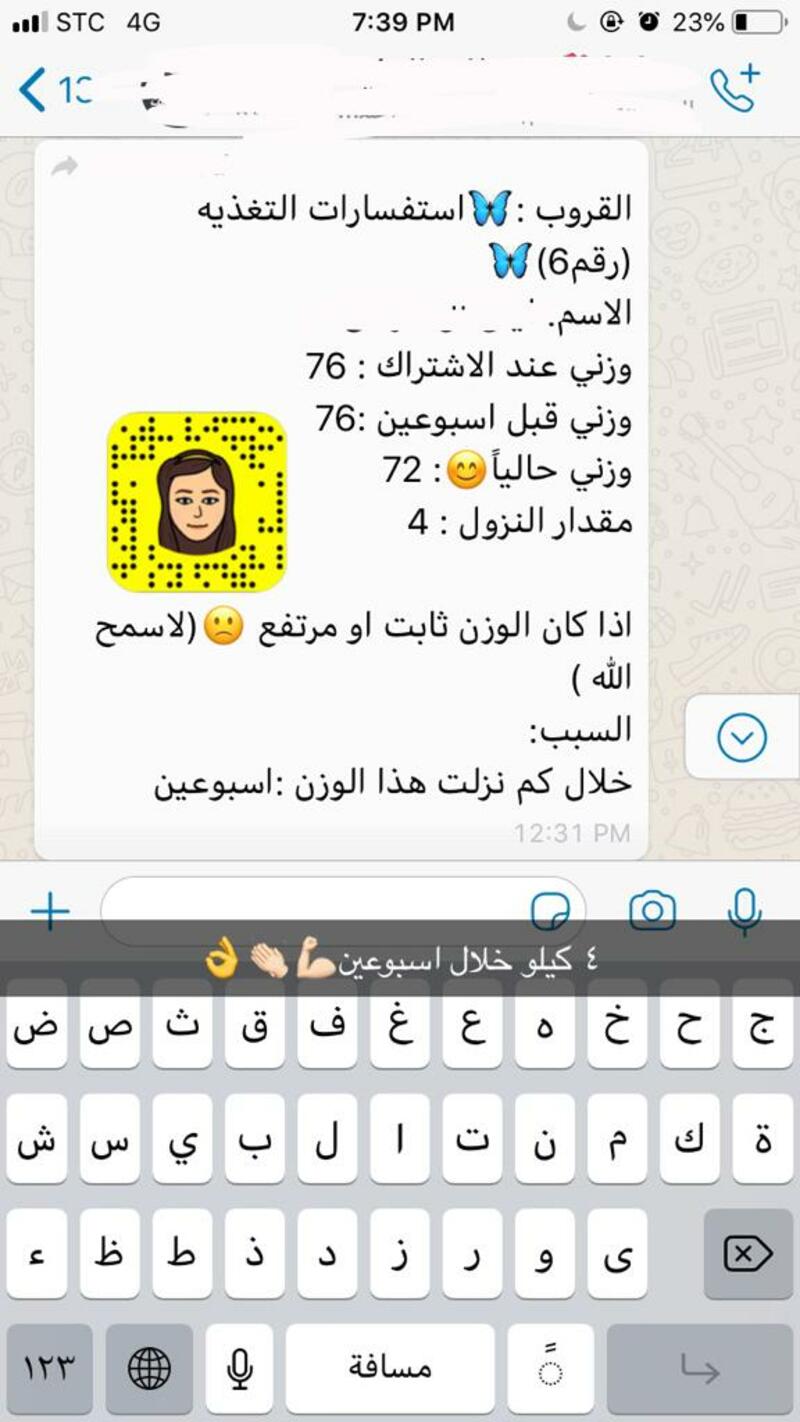Open the sticker picker in the text field
The image size is (800, 1422).
pyautogui.click(x=551, y=911)
